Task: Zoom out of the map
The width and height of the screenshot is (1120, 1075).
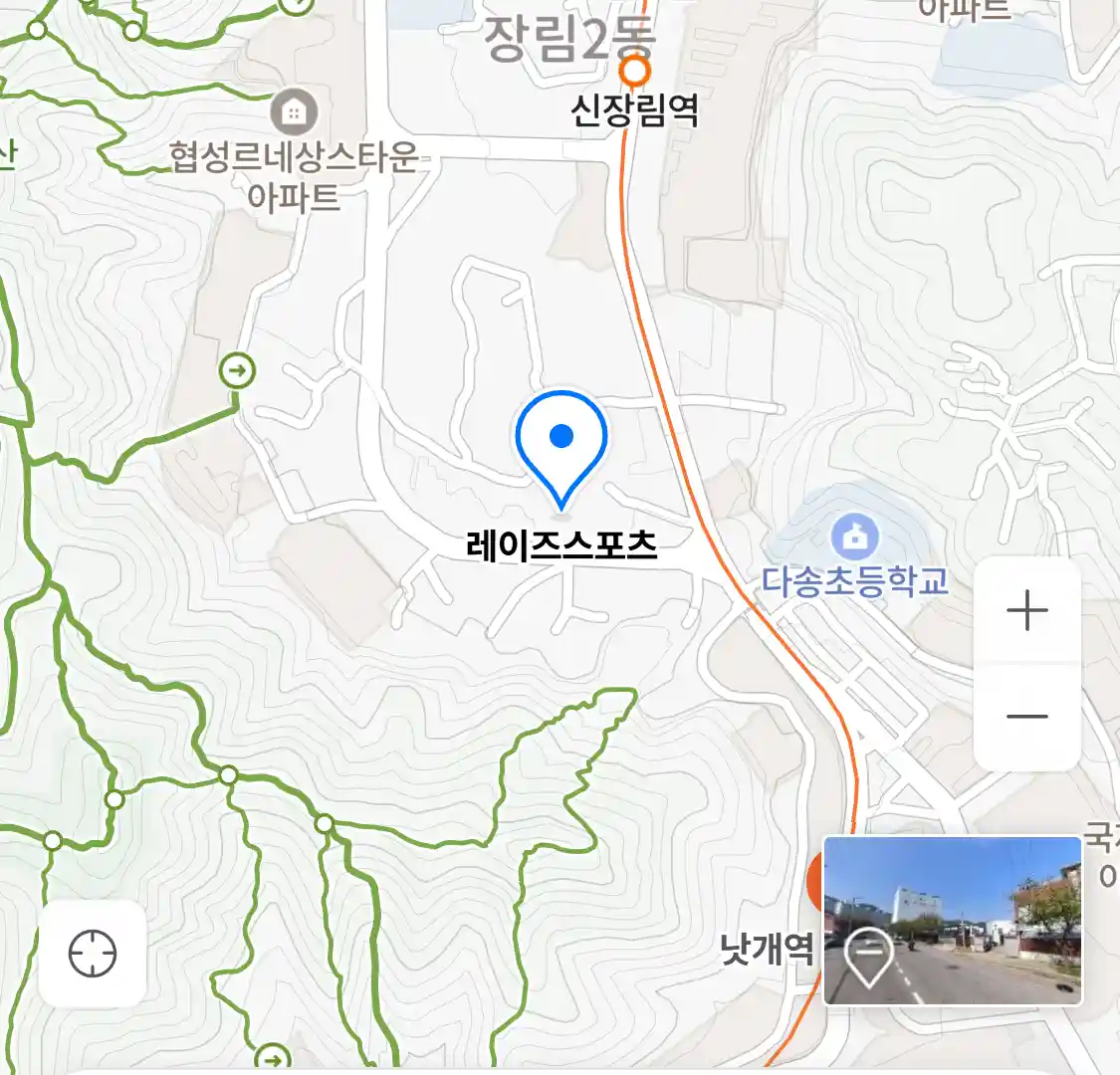Action: 1026,717
